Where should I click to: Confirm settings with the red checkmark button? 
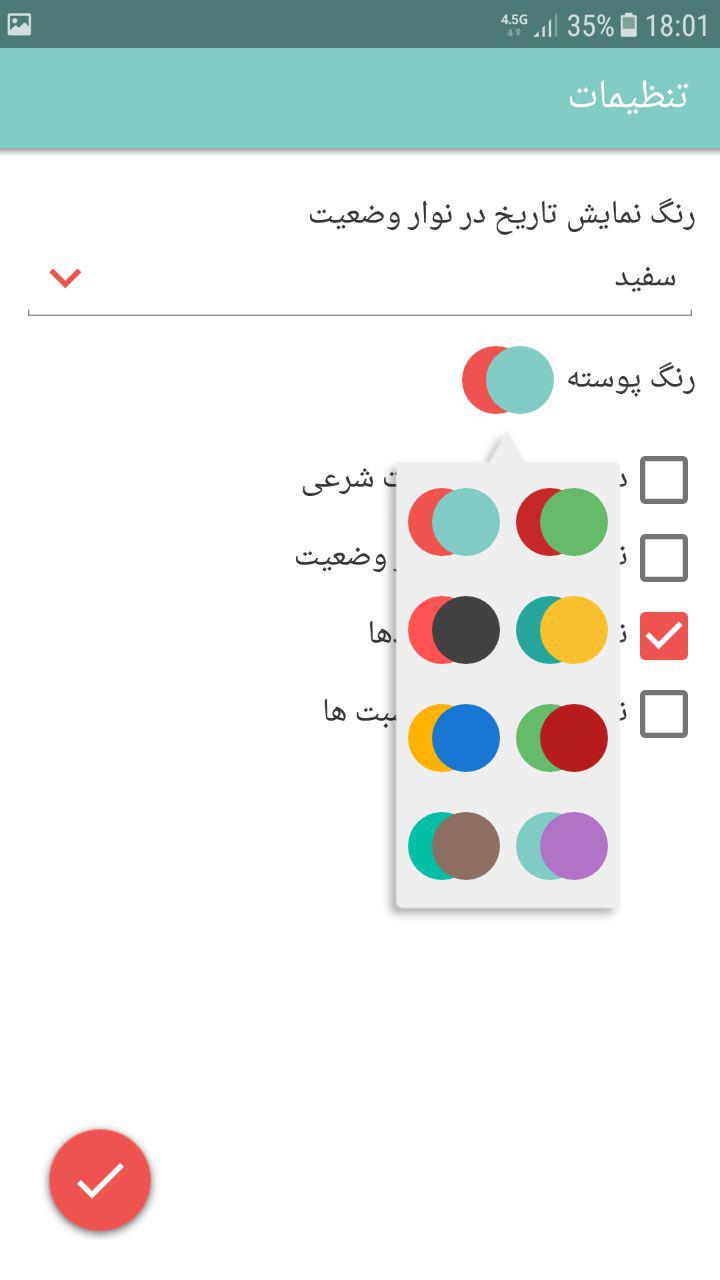coord(100,1180)
